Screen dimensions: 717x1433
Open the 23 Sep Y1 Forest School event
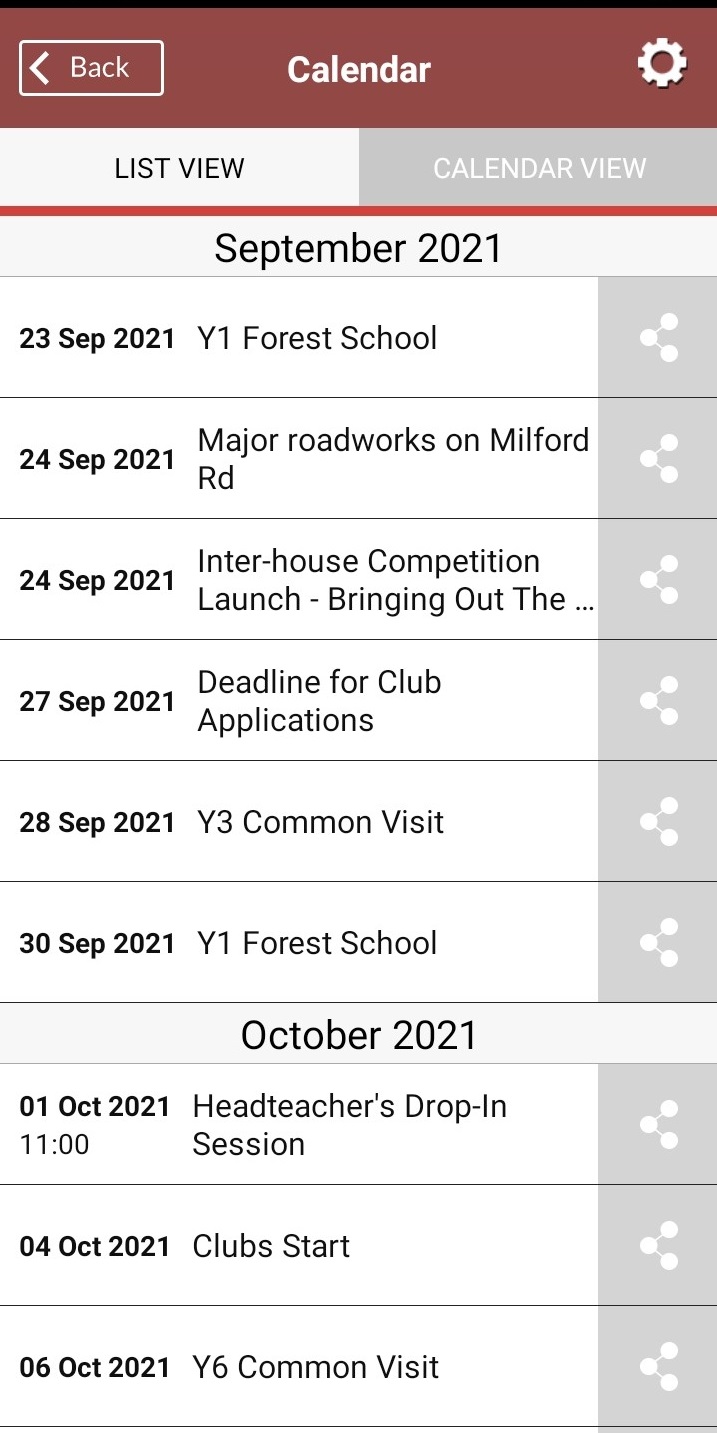tap(299, 338)
